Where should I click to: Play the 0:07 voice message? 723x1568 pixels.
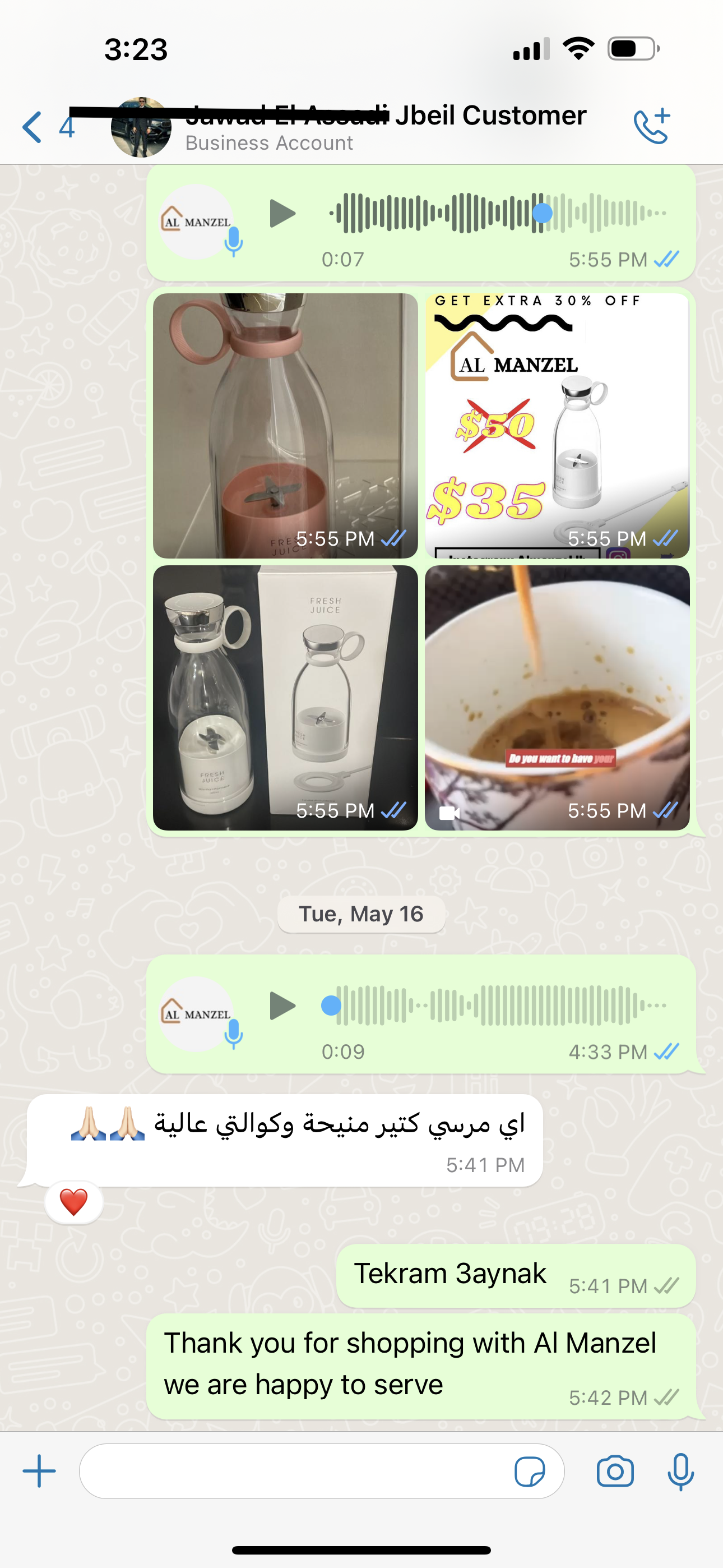(x=282, y=214)
